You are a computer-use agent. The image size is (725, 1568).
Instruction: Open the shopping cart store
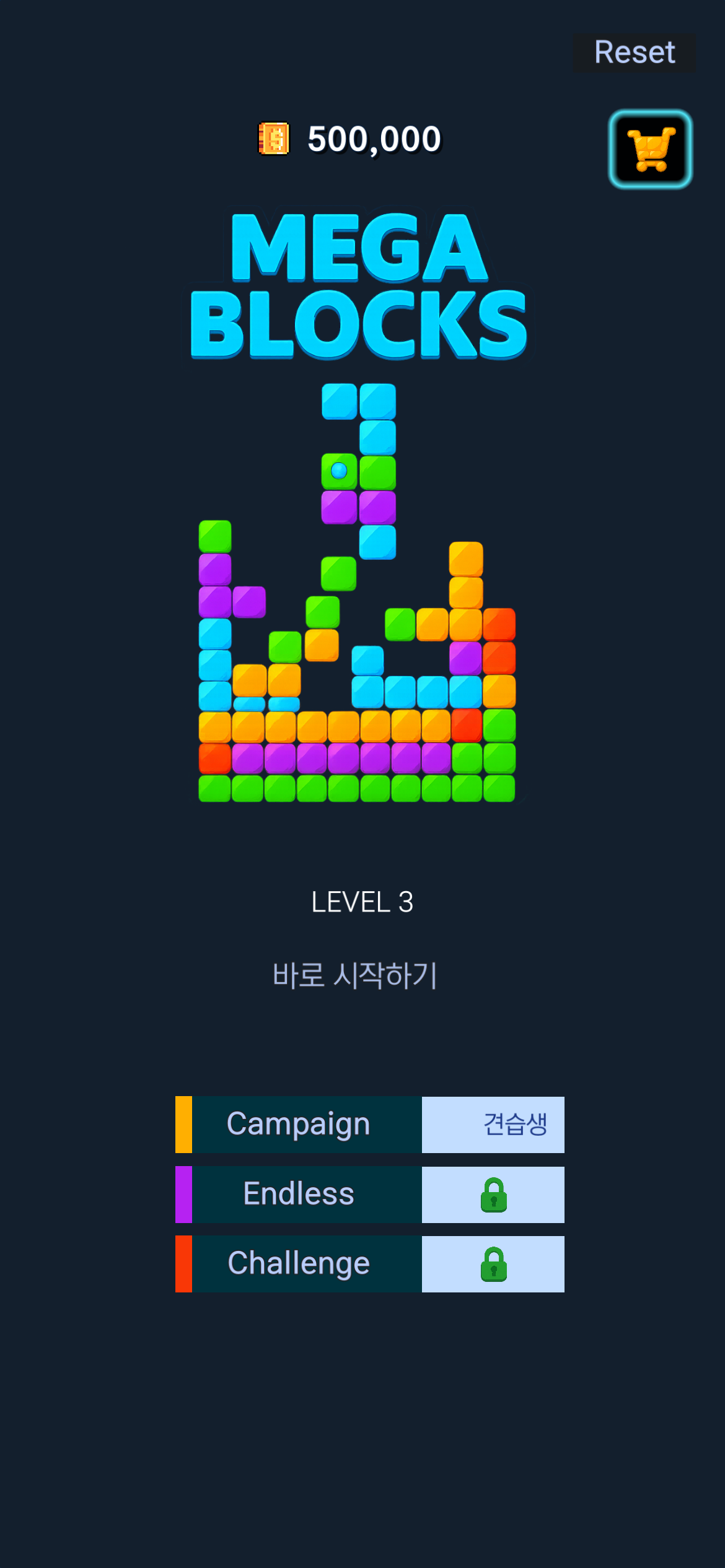650,149
